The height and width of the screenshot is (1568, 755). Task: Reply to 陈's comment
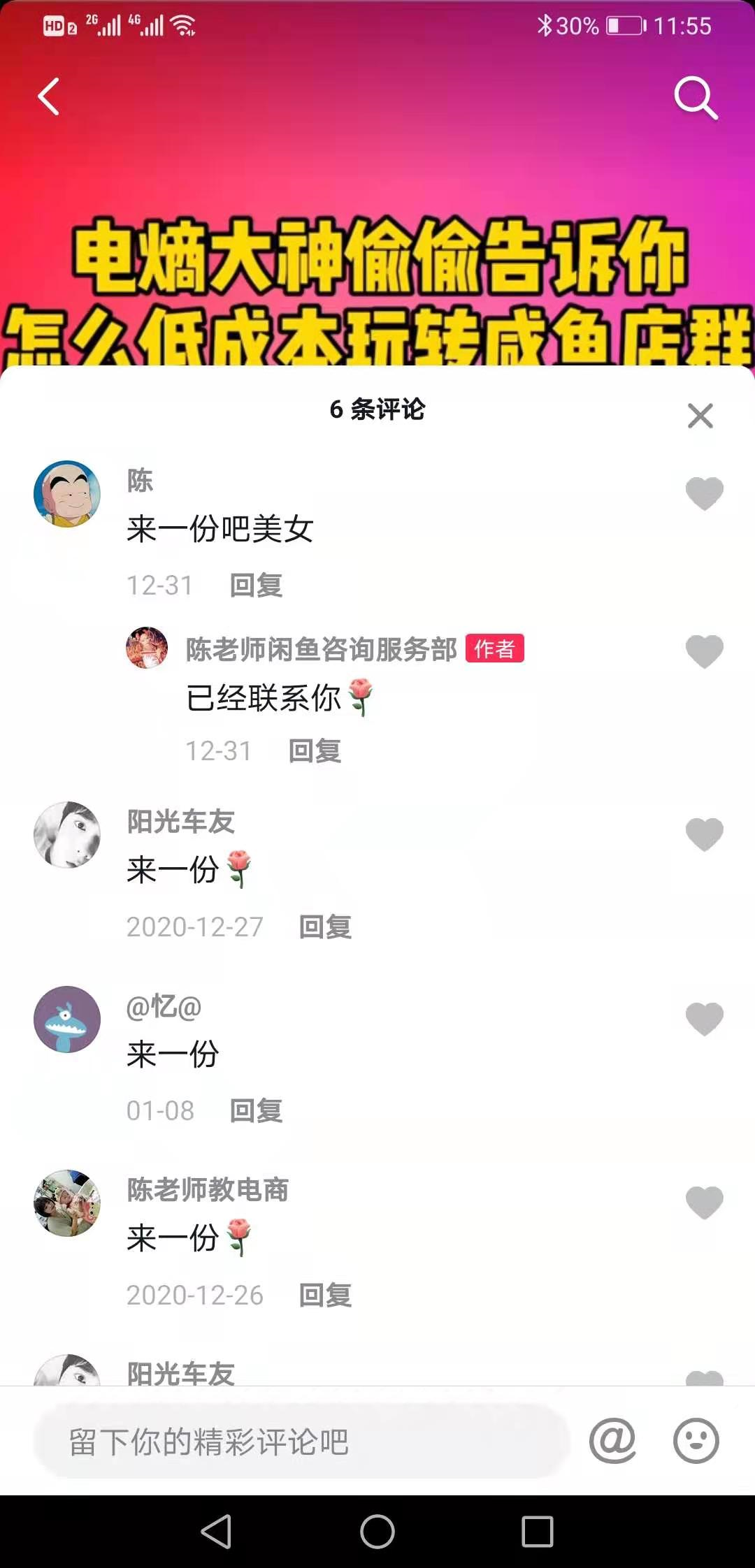click(255, 586)
